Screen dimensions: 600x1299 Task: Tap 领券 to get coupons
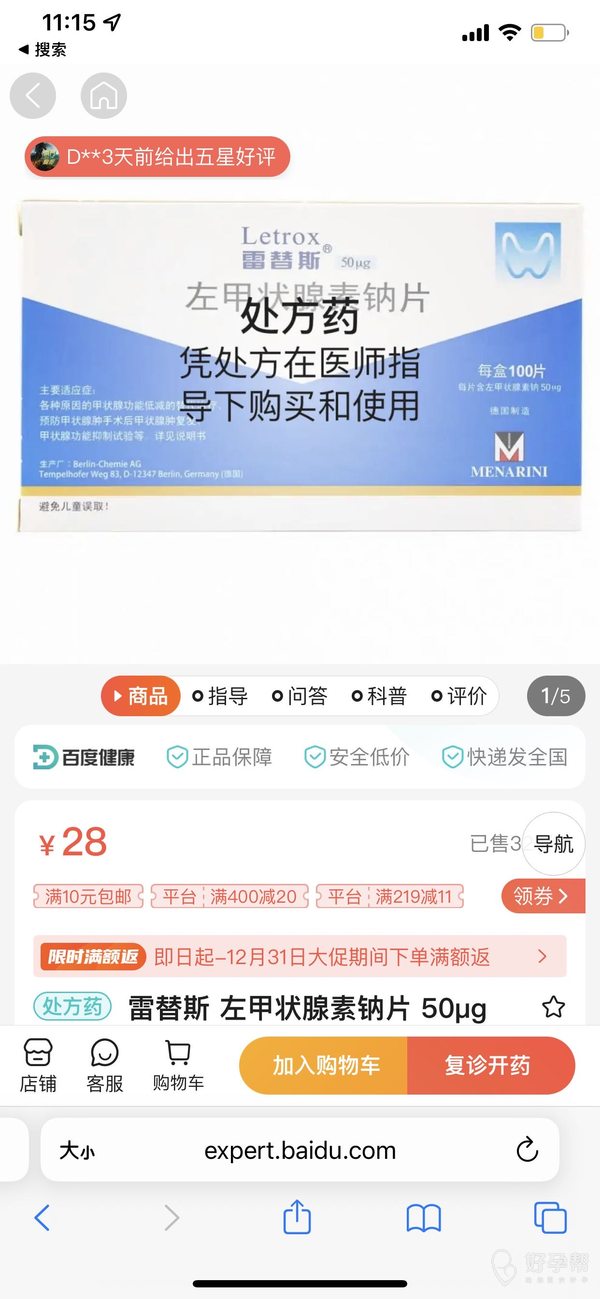click(x=542, y=896)
